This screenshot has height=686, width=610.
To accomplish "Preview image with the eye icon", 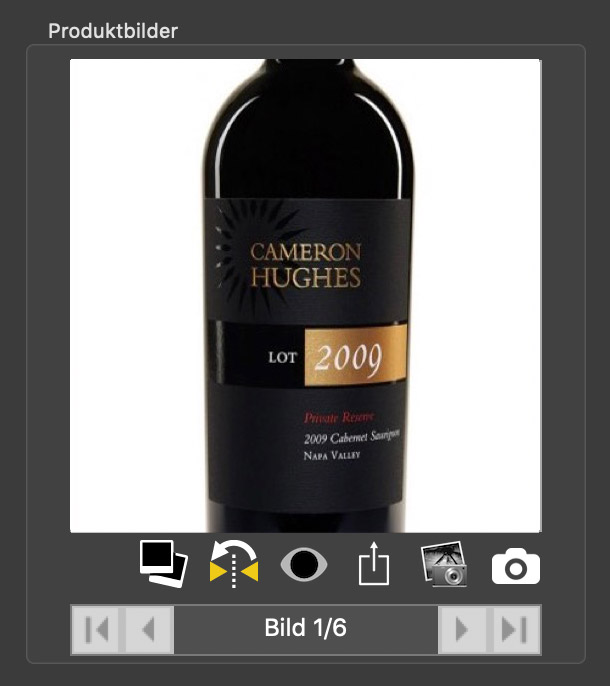I will 304,565.
